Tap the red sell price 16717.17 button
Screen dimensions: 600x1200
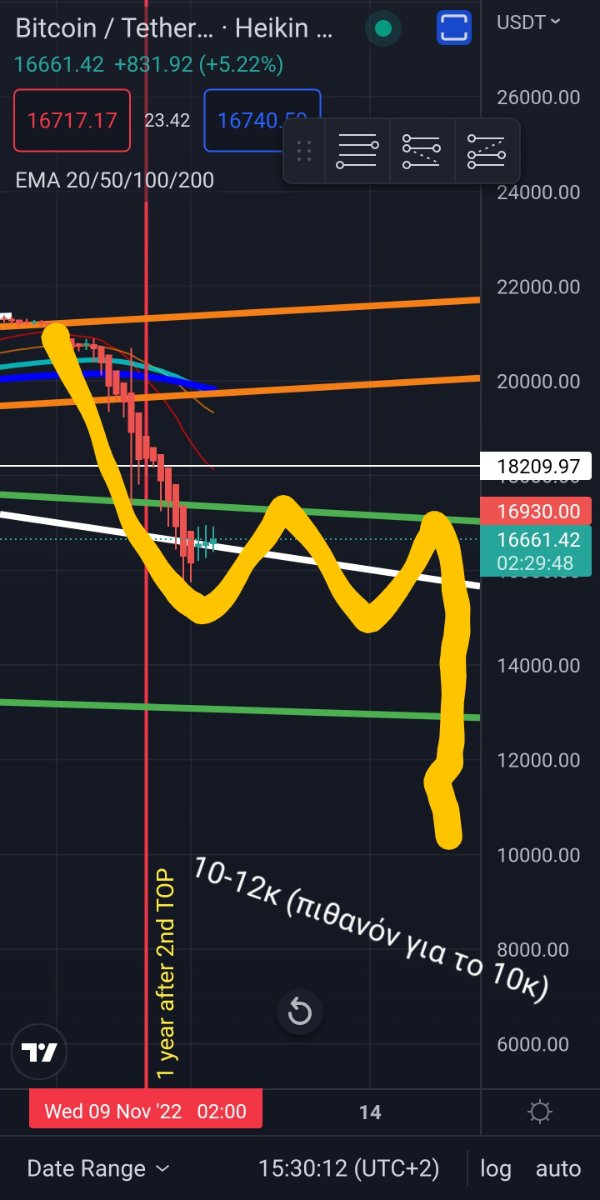tap(72, 120)
